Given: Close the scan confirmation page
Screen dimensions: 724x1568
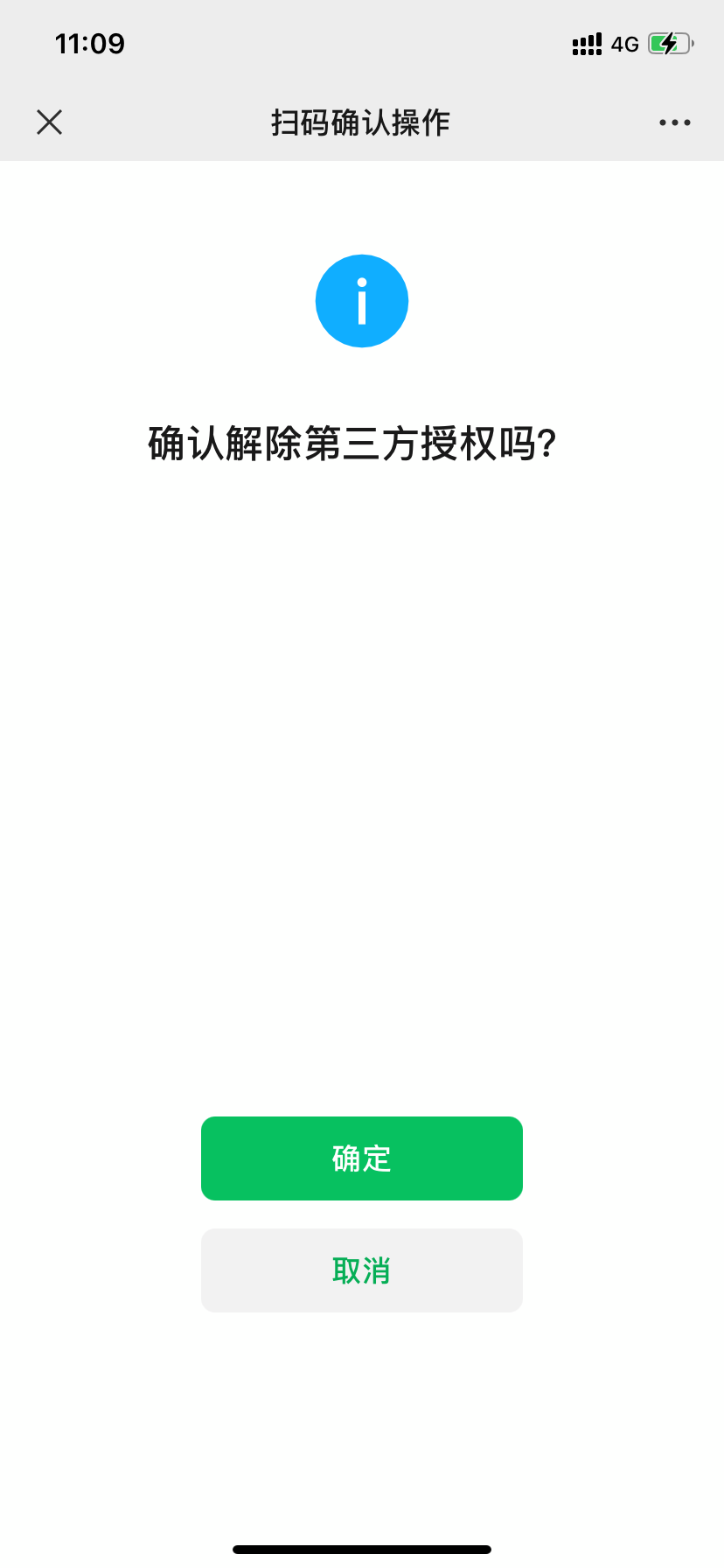Looking at the screenshot, I should (50, 122).
